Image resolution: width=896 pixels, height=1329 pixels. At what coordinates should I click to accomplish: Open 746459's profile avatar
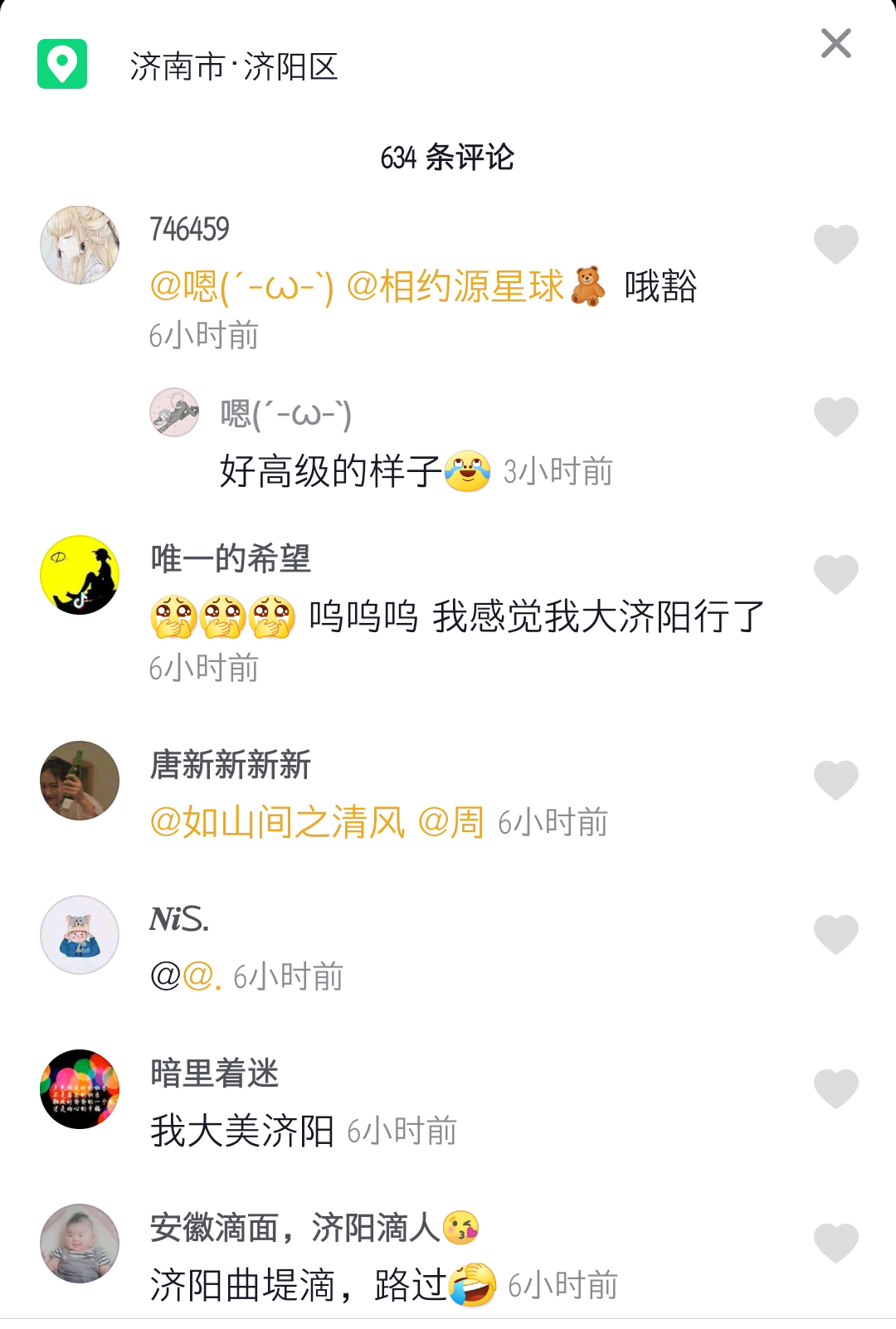(80, 246)
